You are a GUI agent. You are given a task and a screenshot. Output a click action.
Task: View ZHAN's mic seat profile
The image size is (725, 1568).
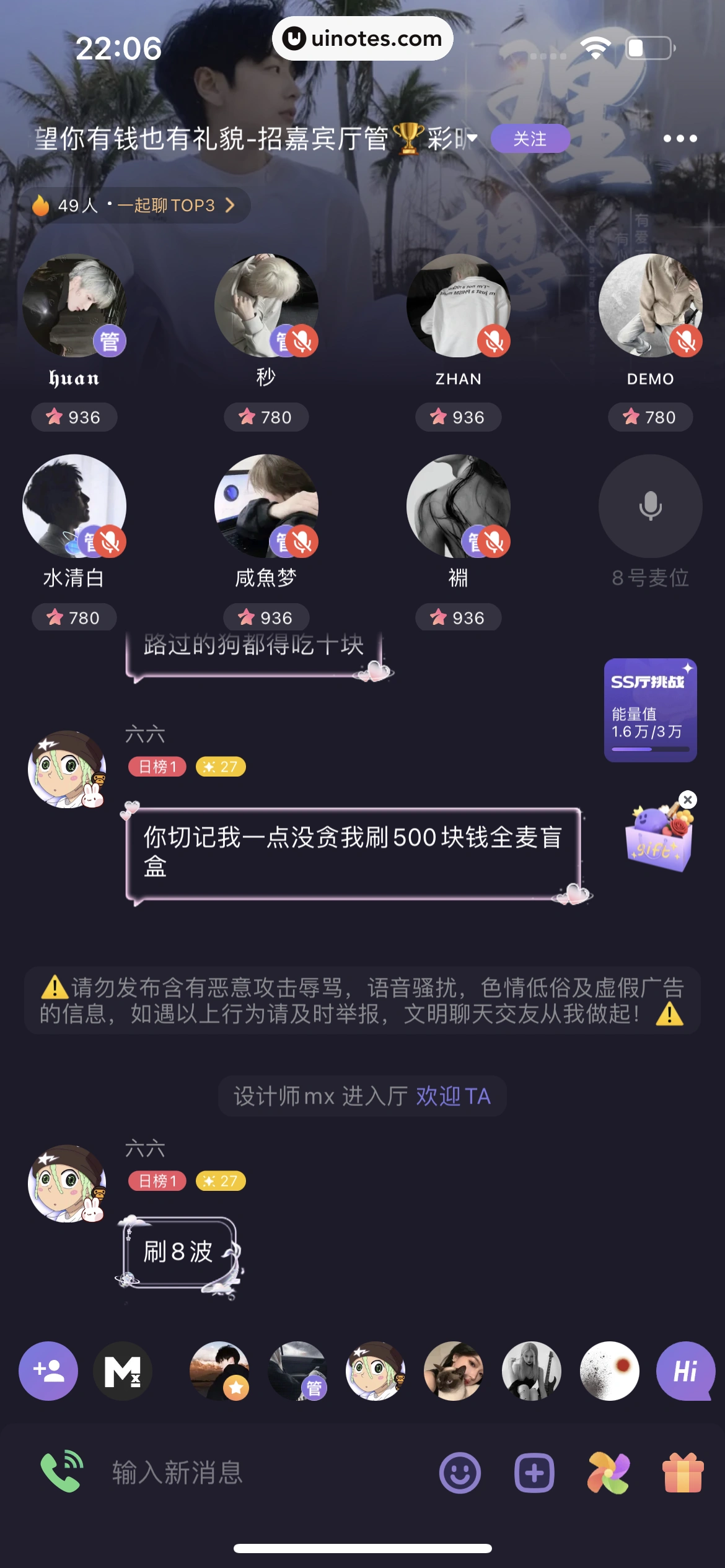(458, 306)
